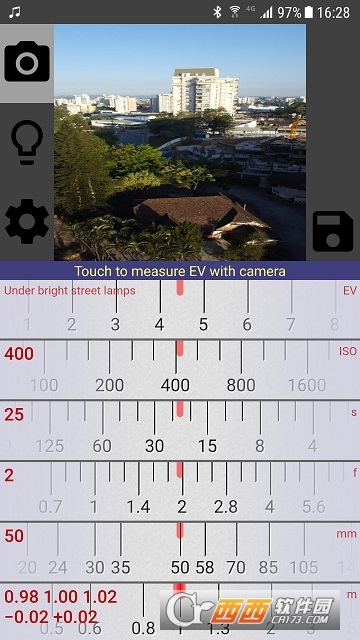Select EV 5 on the EV scale
This screenshot has height=640, width=360.
point(204,325)
